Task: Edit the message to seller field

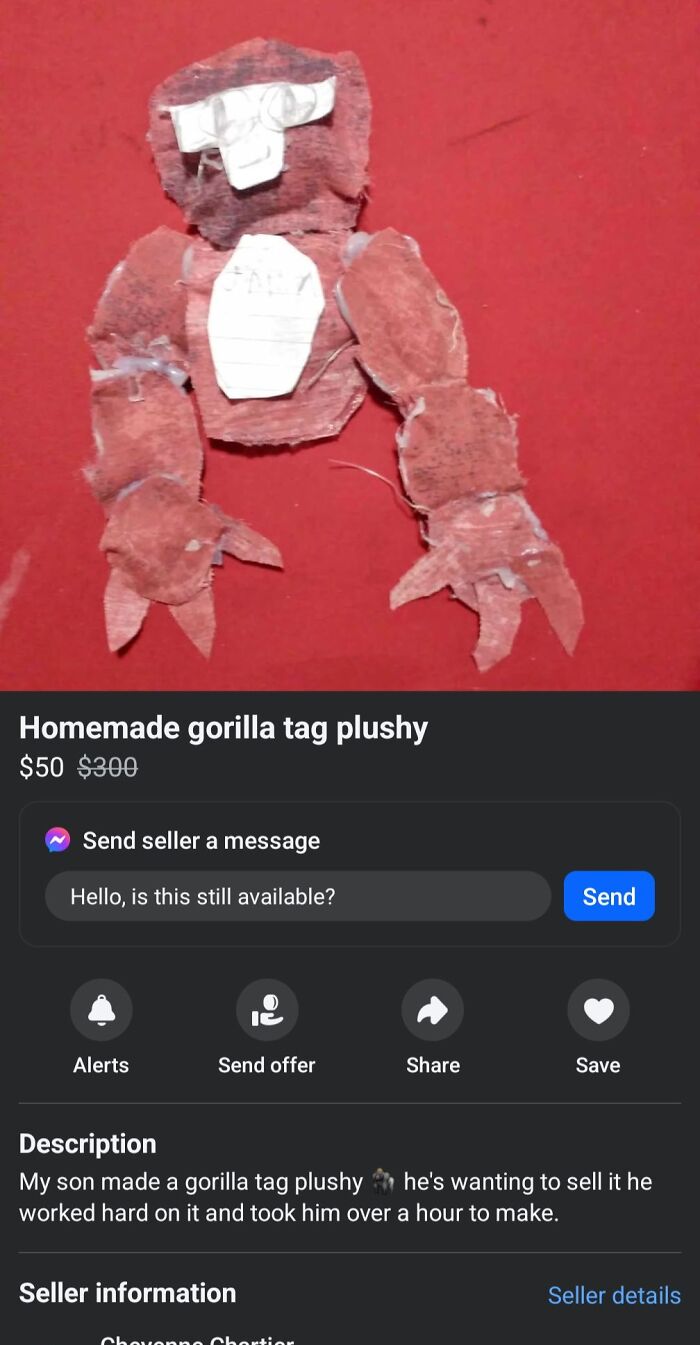Action: 297,896
